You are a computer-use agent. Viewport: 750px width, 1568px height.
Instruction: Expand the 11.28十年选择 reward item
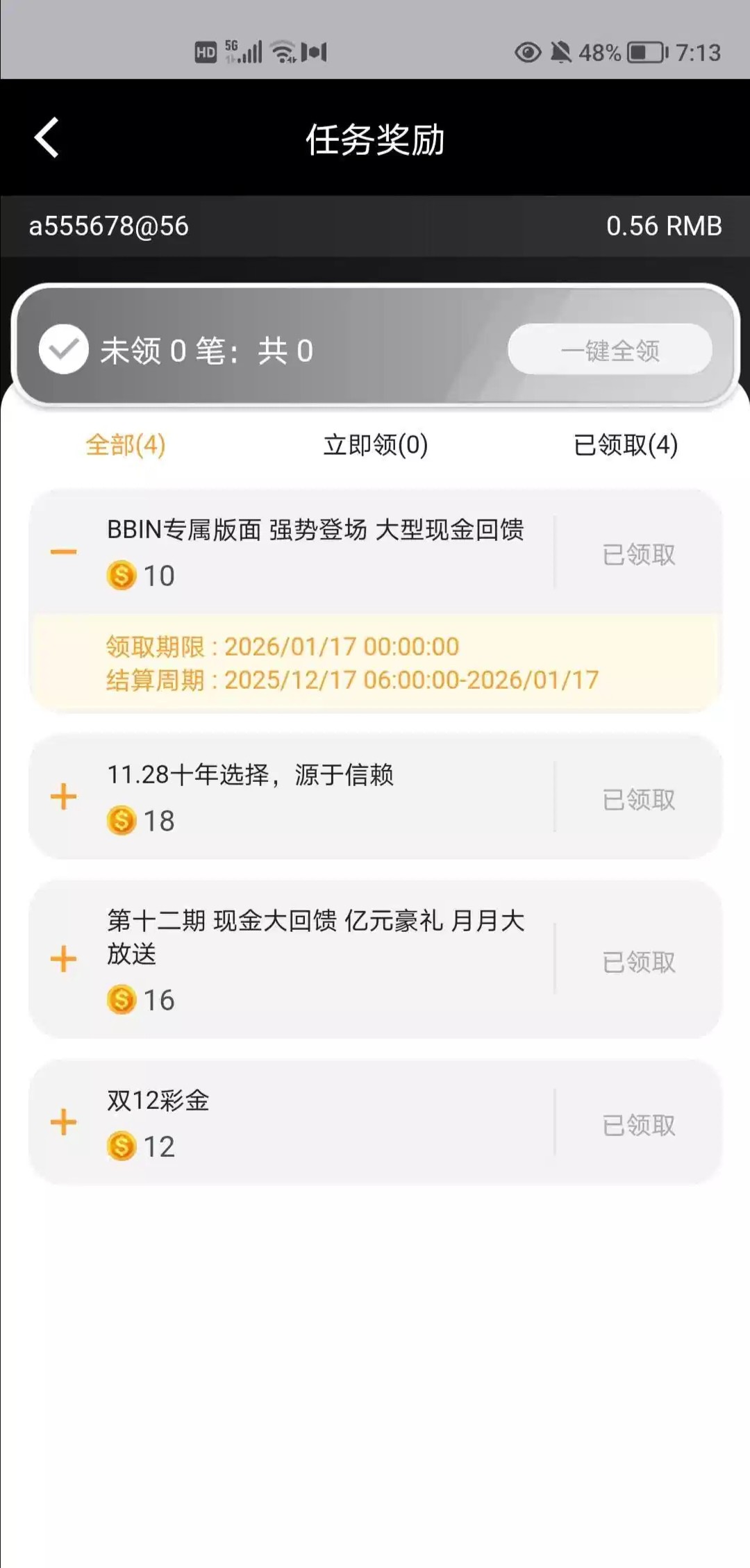click(64, 796)
